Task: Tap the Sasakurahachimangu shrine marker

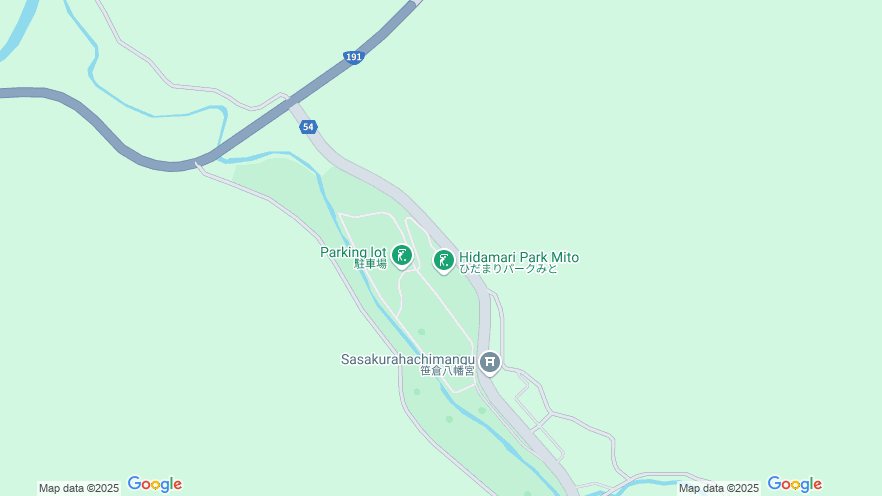Action: click(489, 361)
